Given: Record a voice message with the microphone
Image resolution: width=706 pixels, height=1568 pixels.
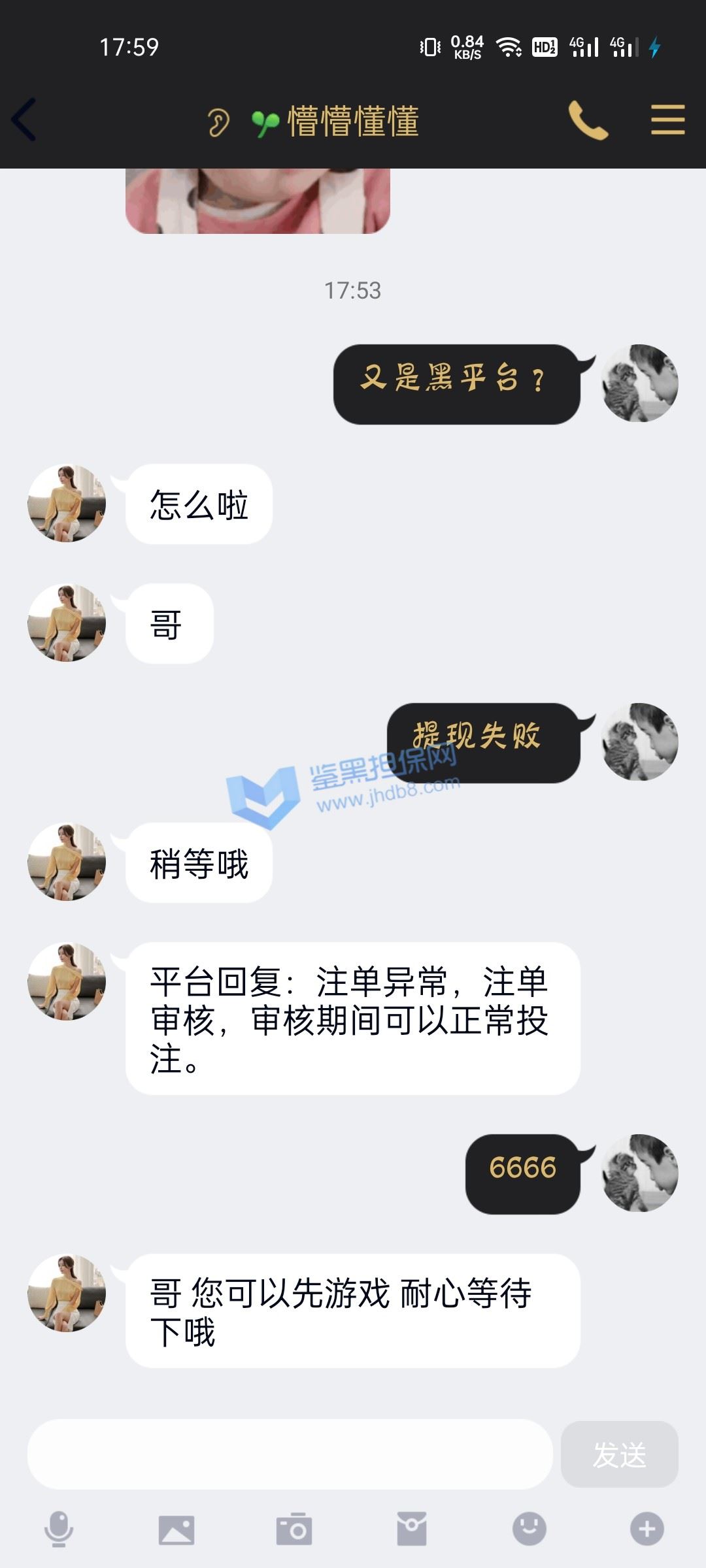Looking at the screenshot, I should [59, 1529].
